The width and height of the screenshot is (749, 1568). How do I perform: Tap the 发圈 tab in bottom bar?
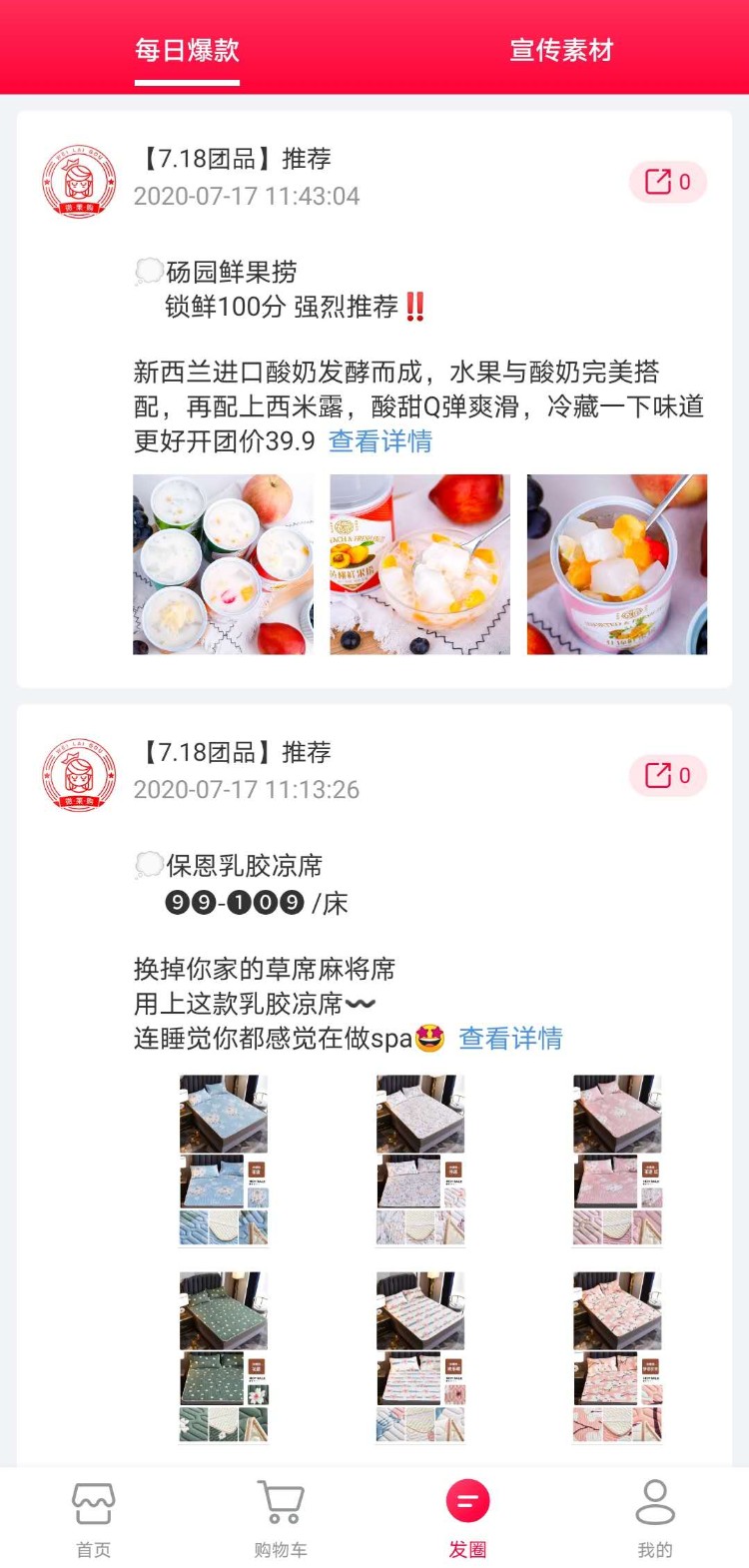click(467, 1519)
